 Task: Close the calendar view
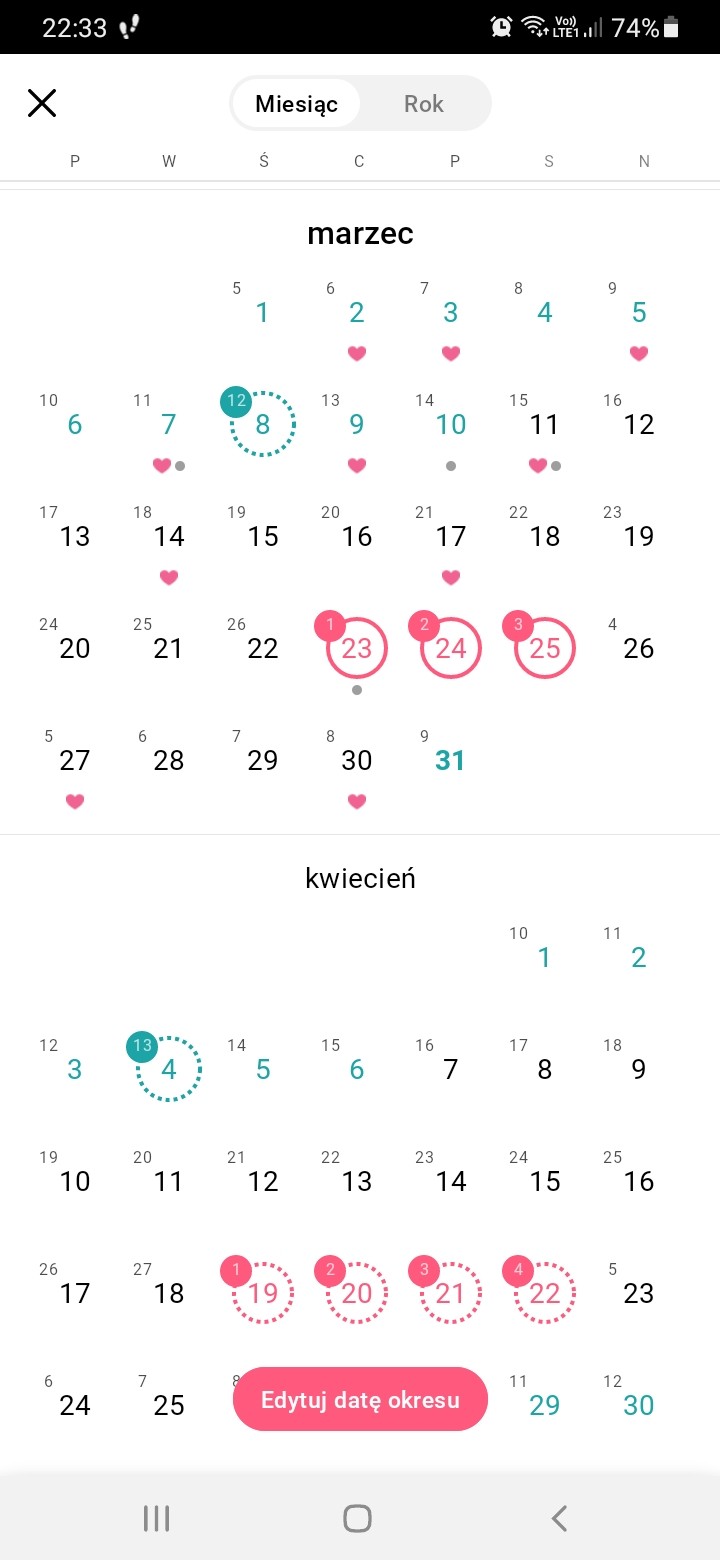pyautogui.click(x=42, y=103)
